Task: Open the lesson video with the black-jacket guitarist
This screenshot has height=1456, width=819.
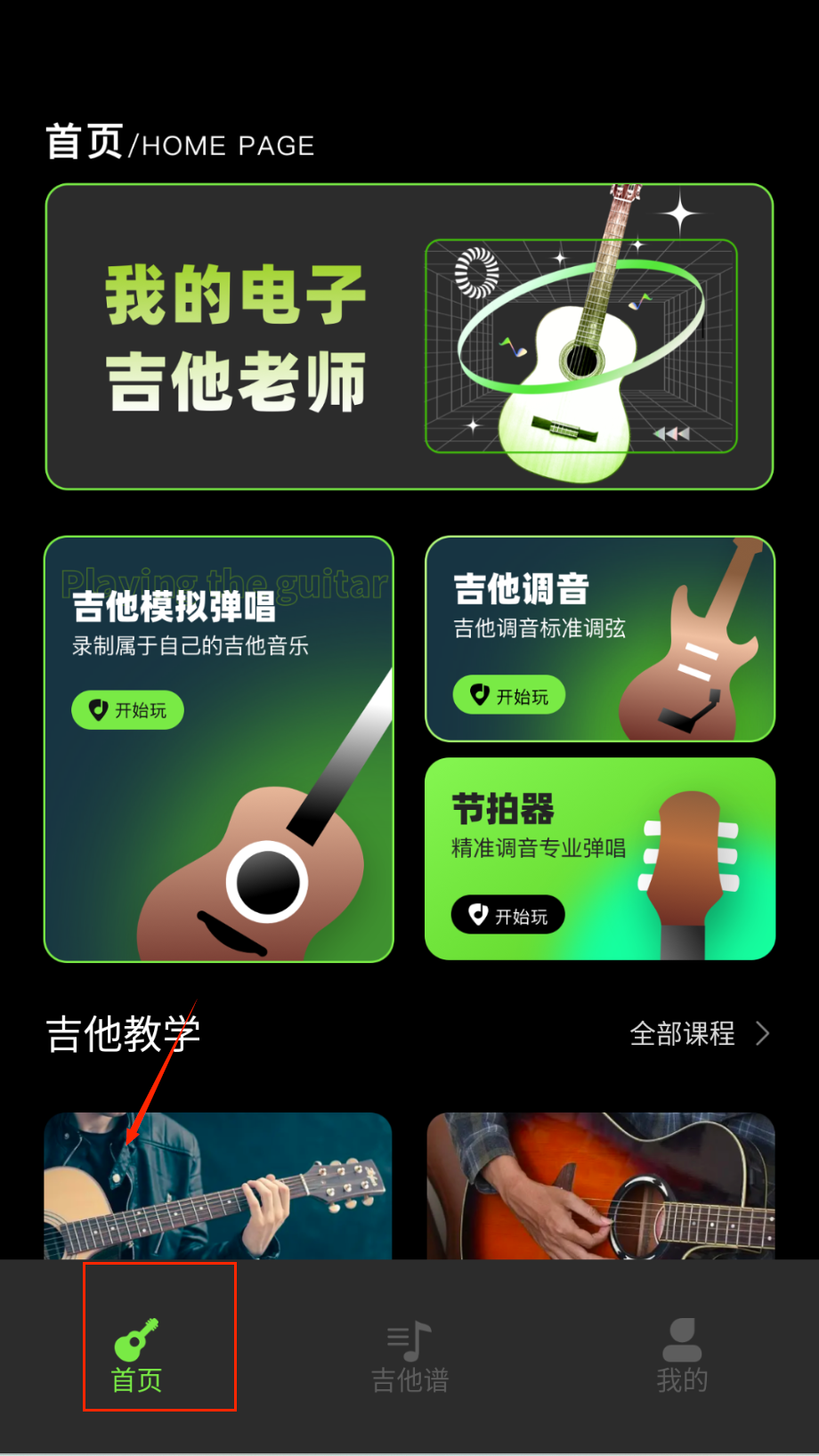Action: tap(218, 1185)
